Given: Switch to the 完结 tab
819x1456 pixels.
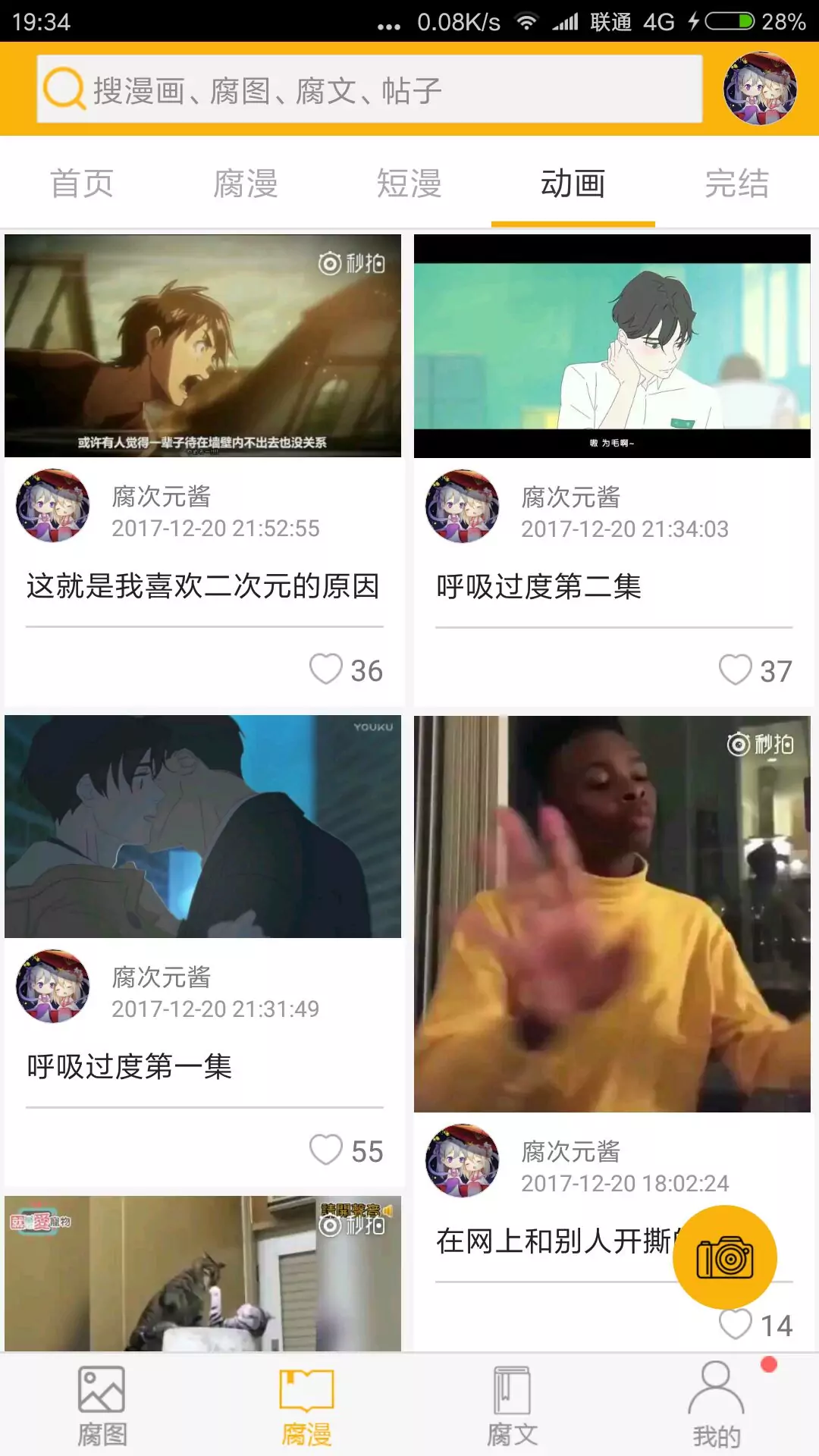Looking at the screenshot, I should pos(736,184).
